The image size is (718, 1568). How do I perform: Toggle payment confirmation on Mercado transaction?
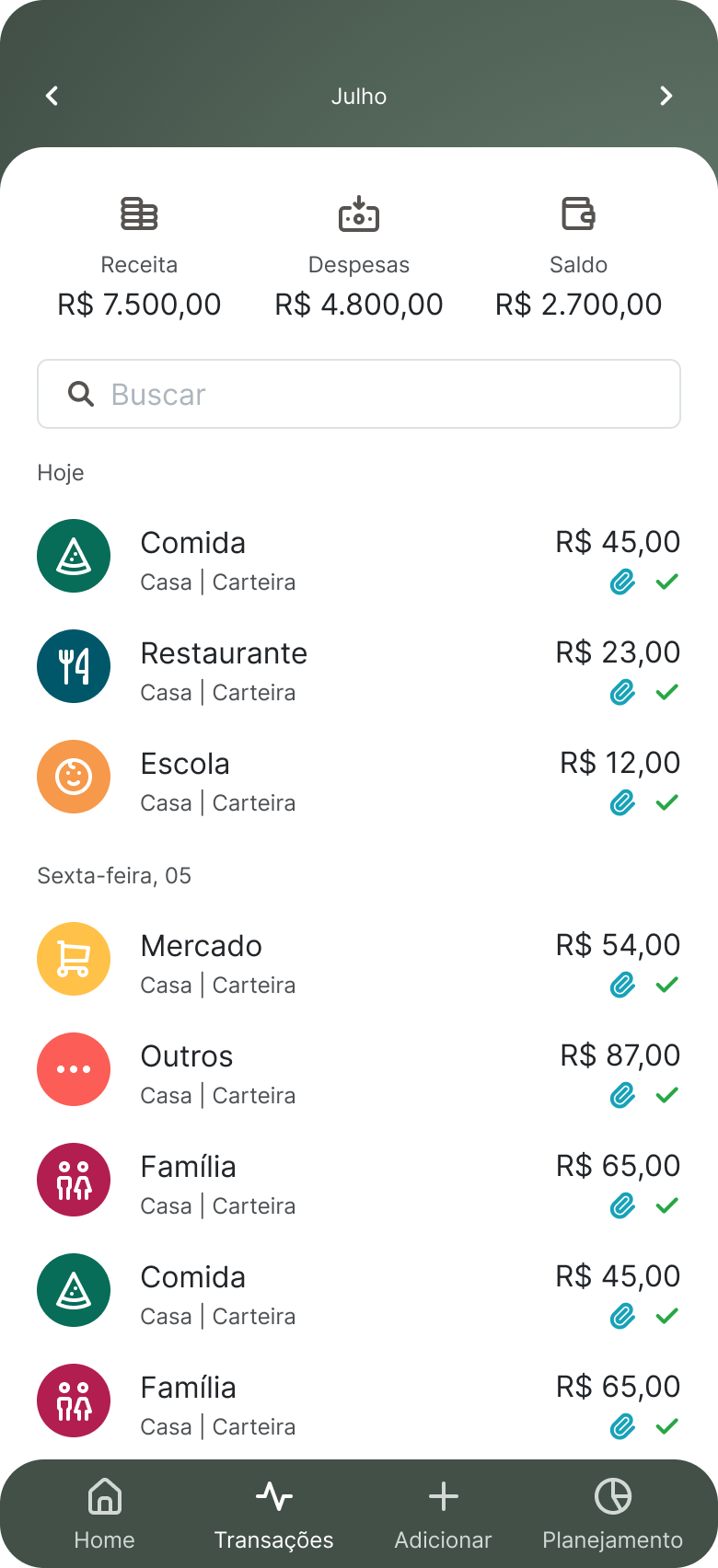[667, 986]
